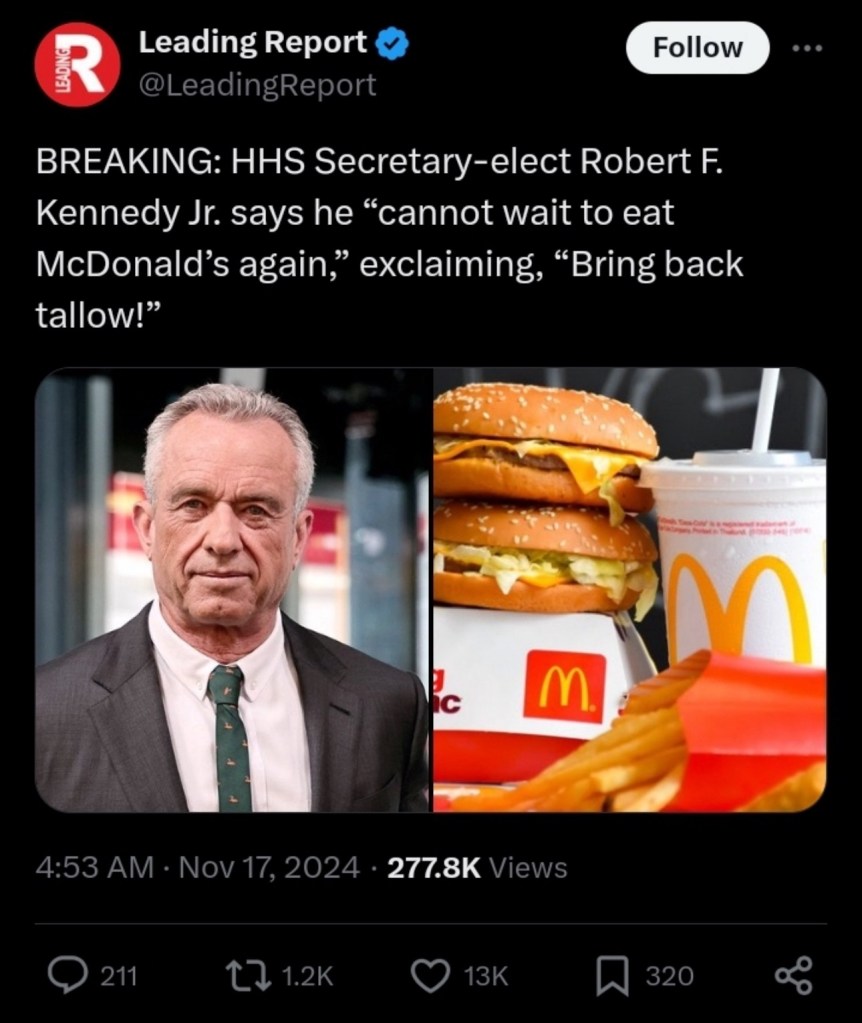Bookmark this post
The height and width of the screenshot is (1023, 862).
point(611,975)
